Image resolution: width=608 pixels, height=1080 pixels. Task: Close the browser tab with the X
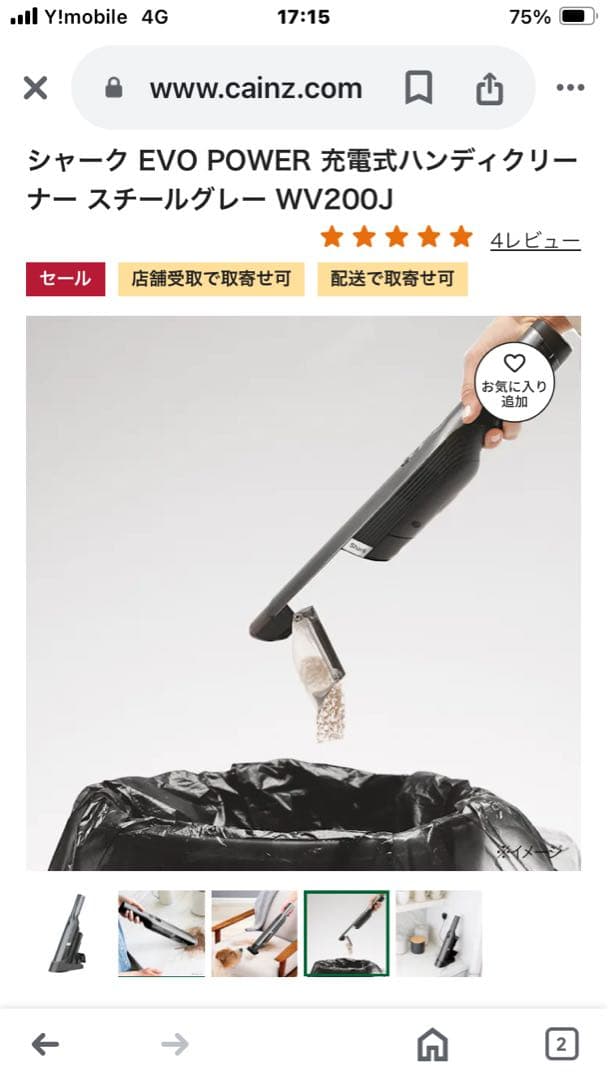coord(35,88)
